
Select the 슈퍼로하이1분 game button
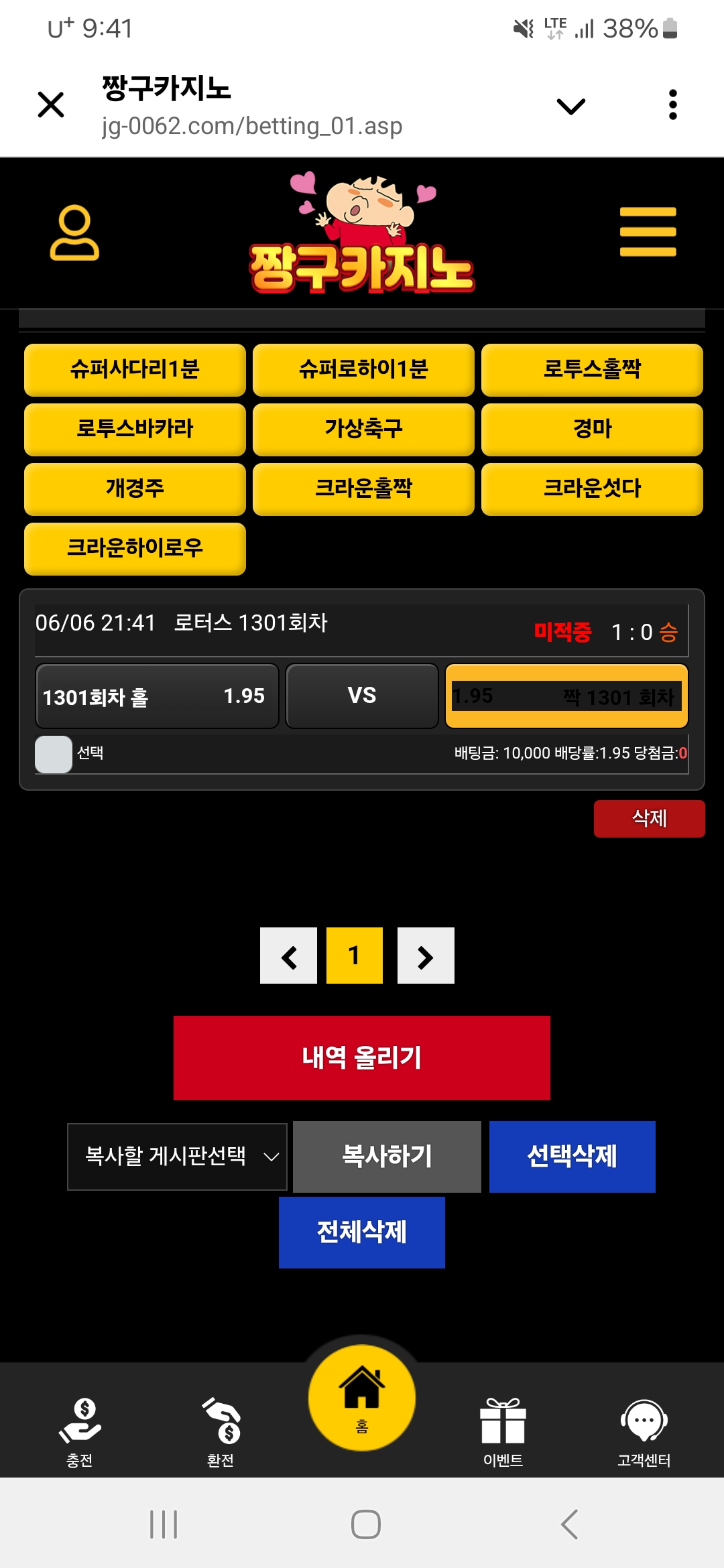point(363,369)
